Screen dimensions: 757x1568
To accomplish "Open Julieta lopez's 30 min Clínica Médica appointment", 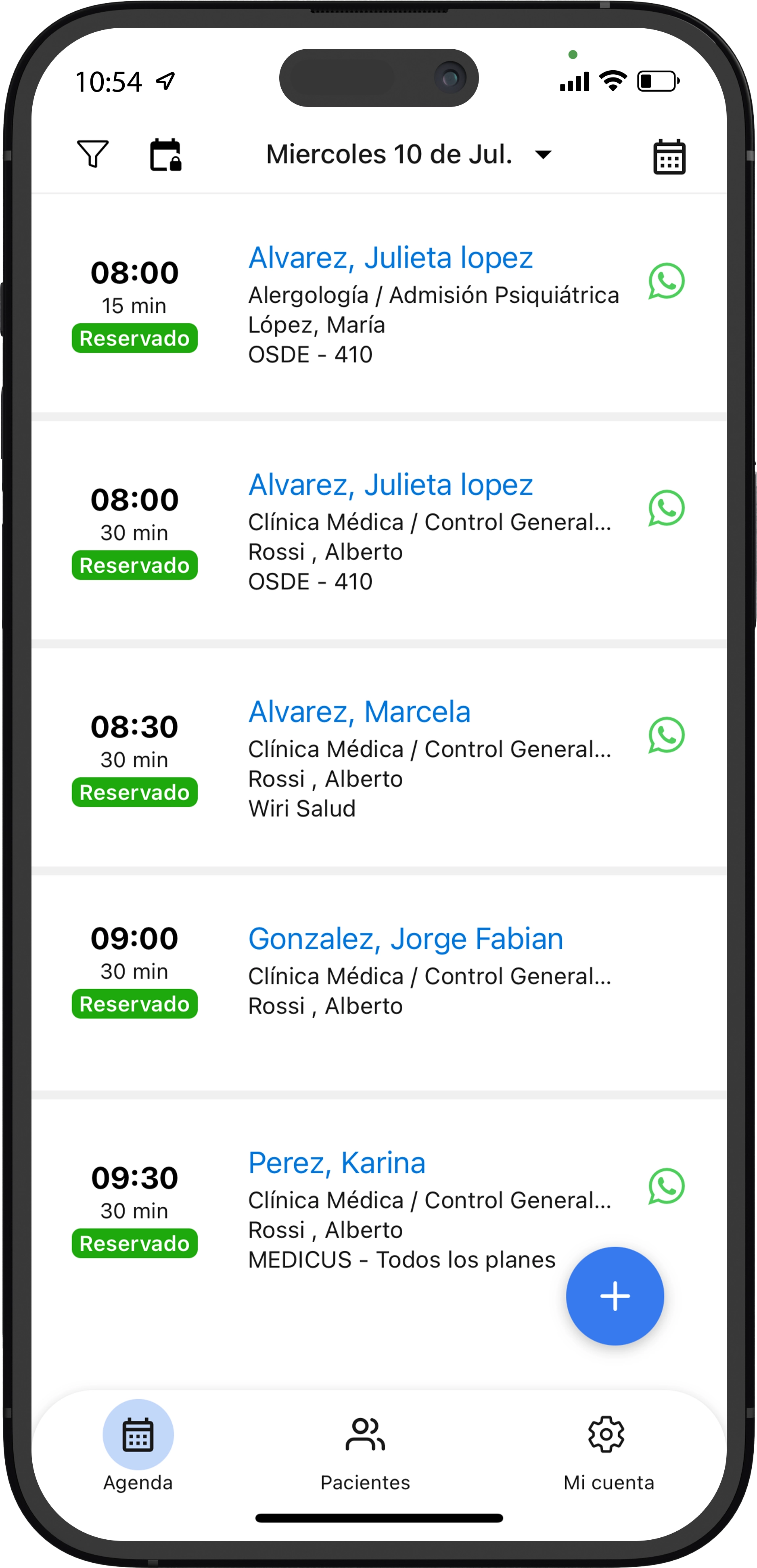I will (391, 485).
